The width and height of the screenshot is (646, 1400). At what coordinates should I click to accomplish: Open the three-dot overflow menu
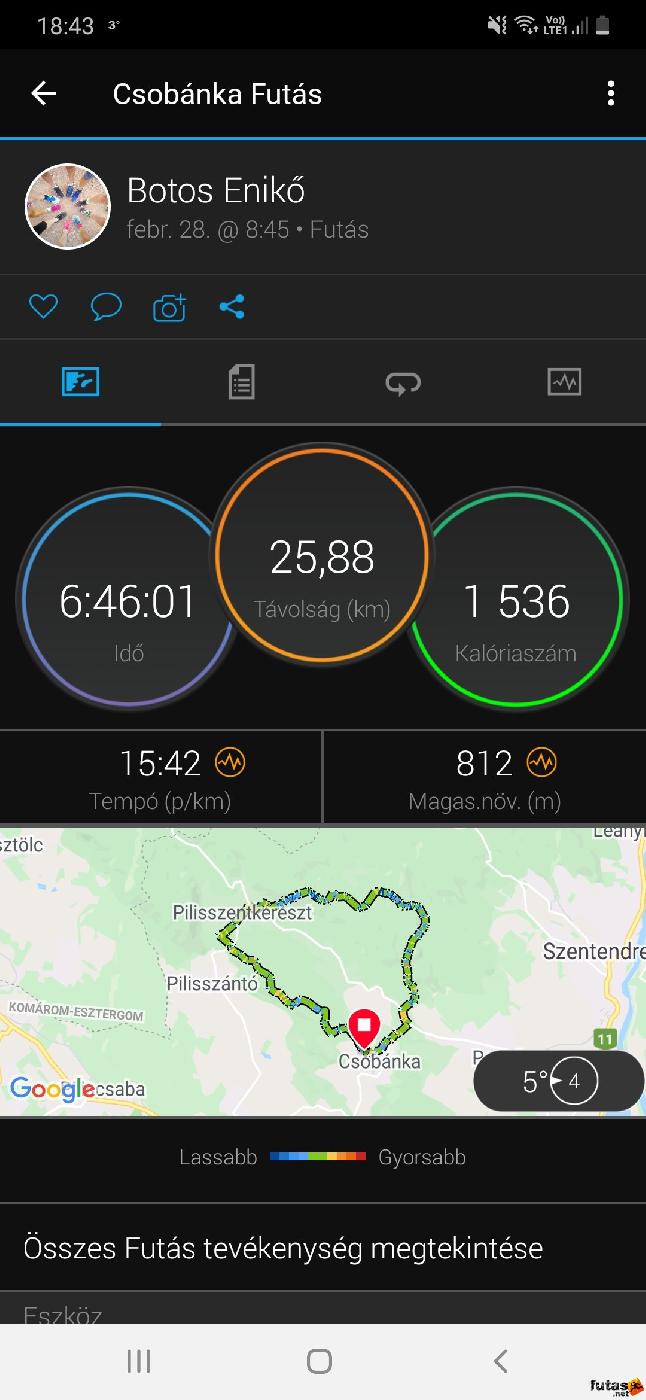click(610, 94)
